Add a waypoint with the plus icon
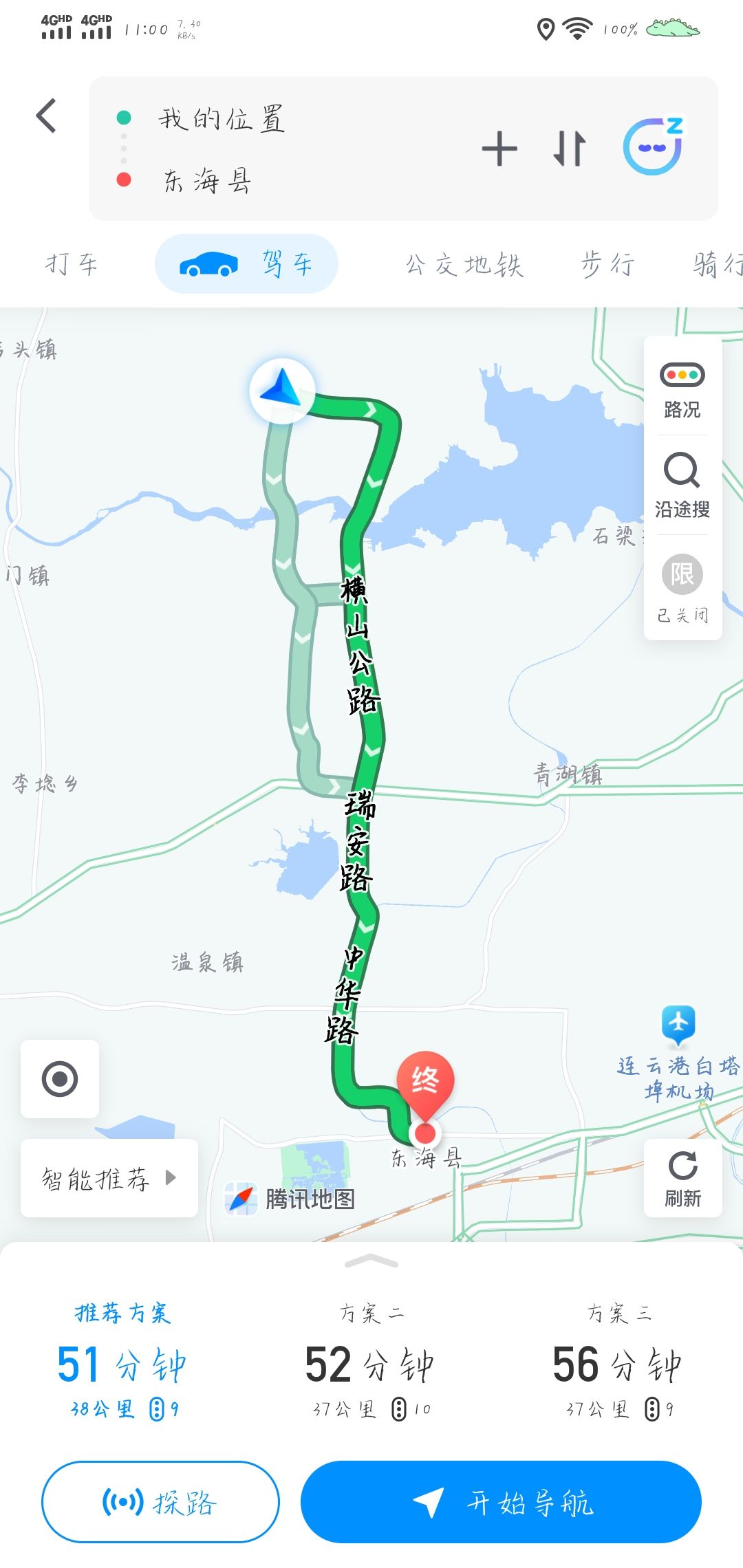 (x=499, y=149)
